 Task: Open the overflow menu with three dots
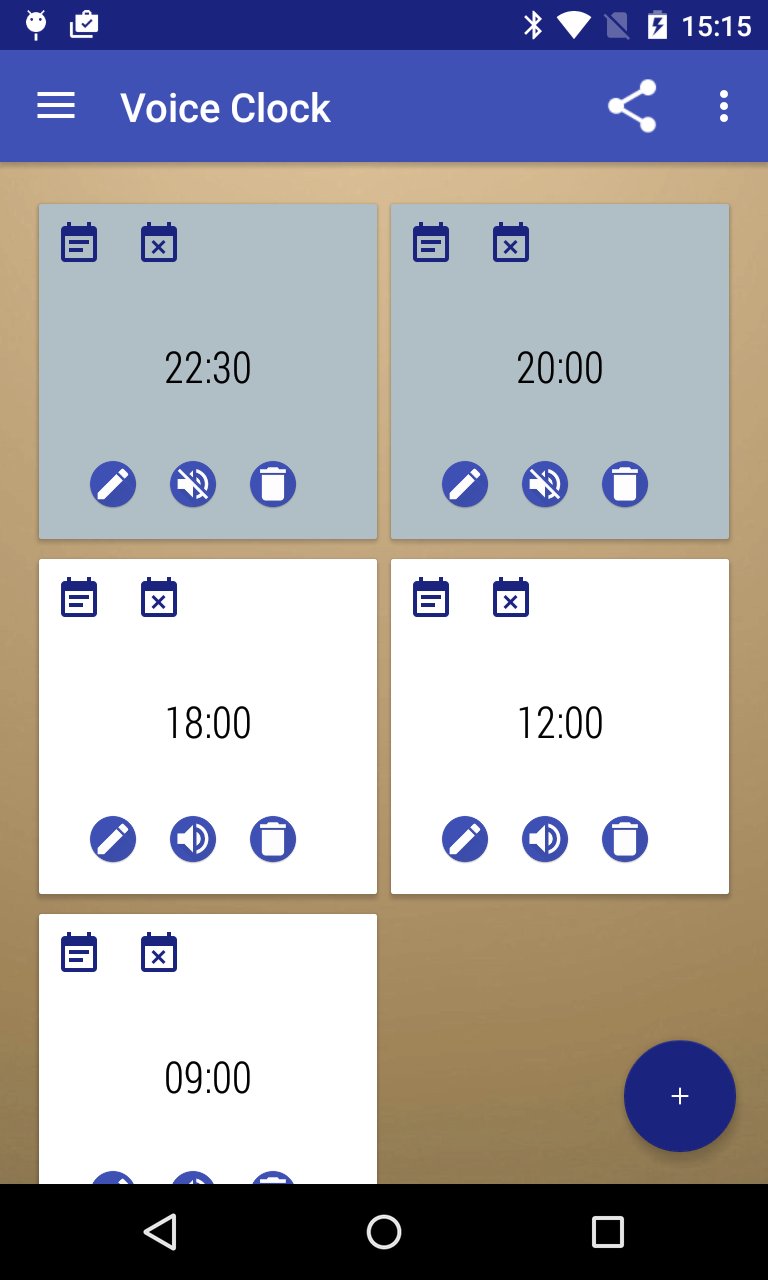723,105
